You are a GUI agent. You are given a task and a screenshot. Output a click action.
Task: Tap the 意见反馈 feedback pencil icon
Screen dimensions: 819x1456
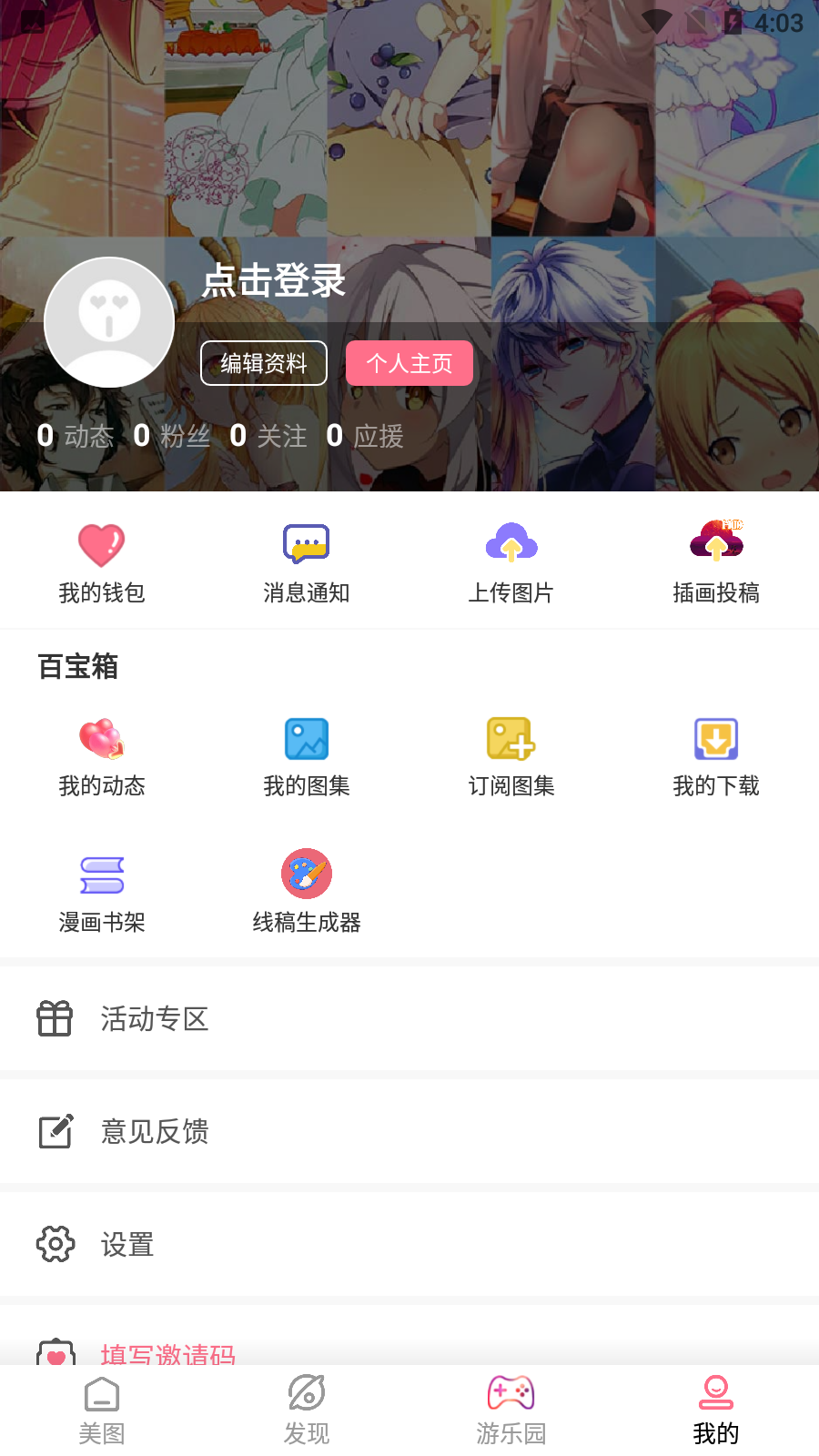[x=55, y=1131]
